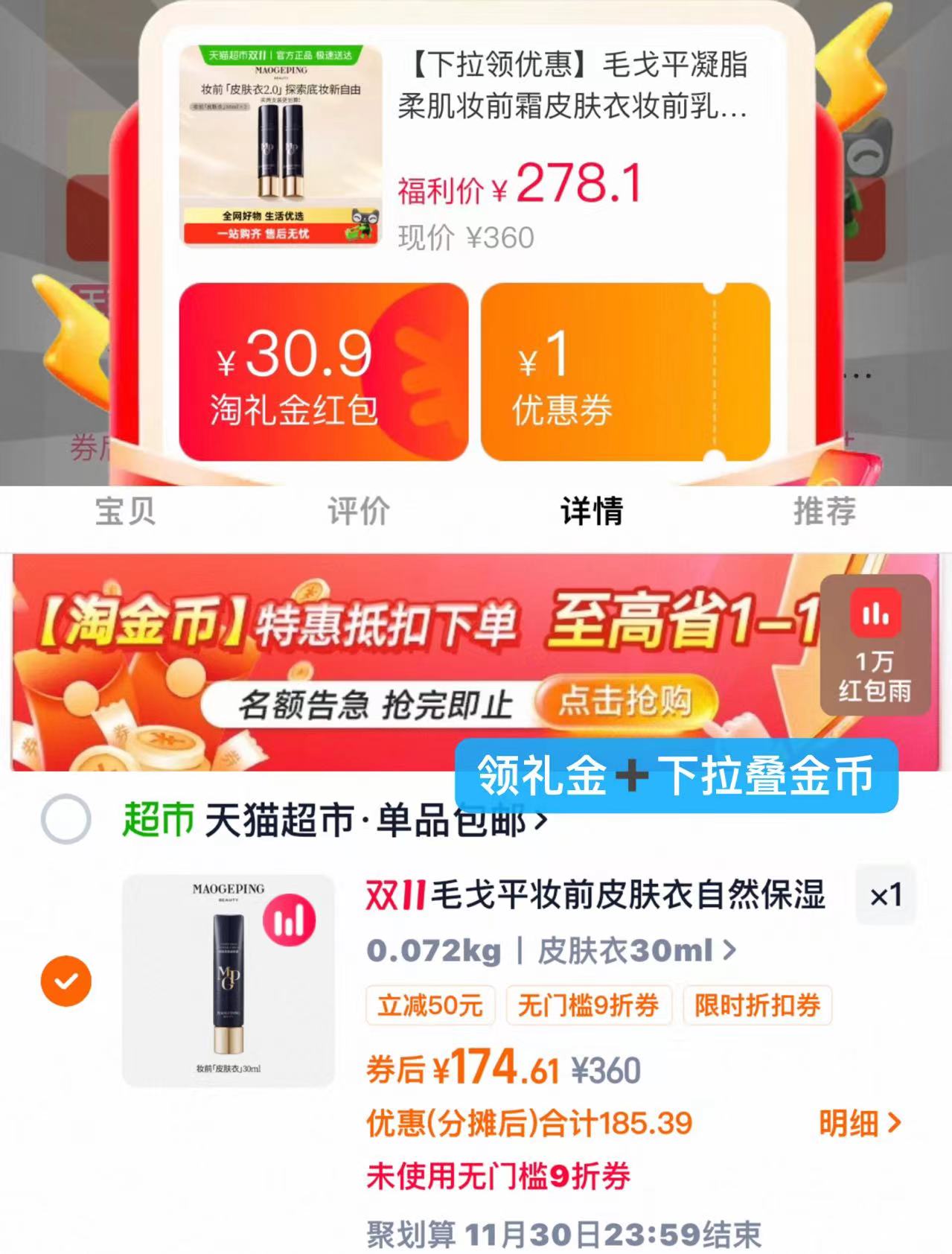Click the 立减50元 coupon tag
Viewport: 952px width, 1254px height.
(x=429, y=1006)
